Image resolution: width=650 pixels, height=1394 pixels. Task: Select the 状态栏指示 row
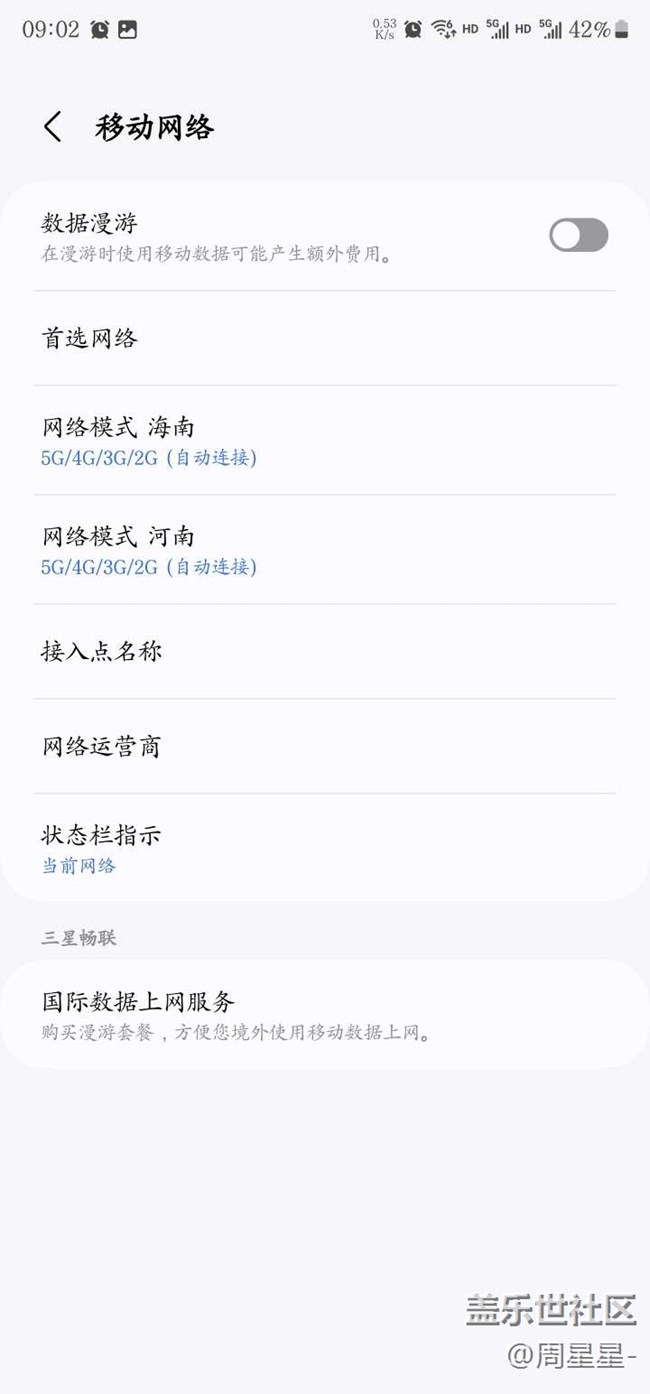tap(324, 848)
